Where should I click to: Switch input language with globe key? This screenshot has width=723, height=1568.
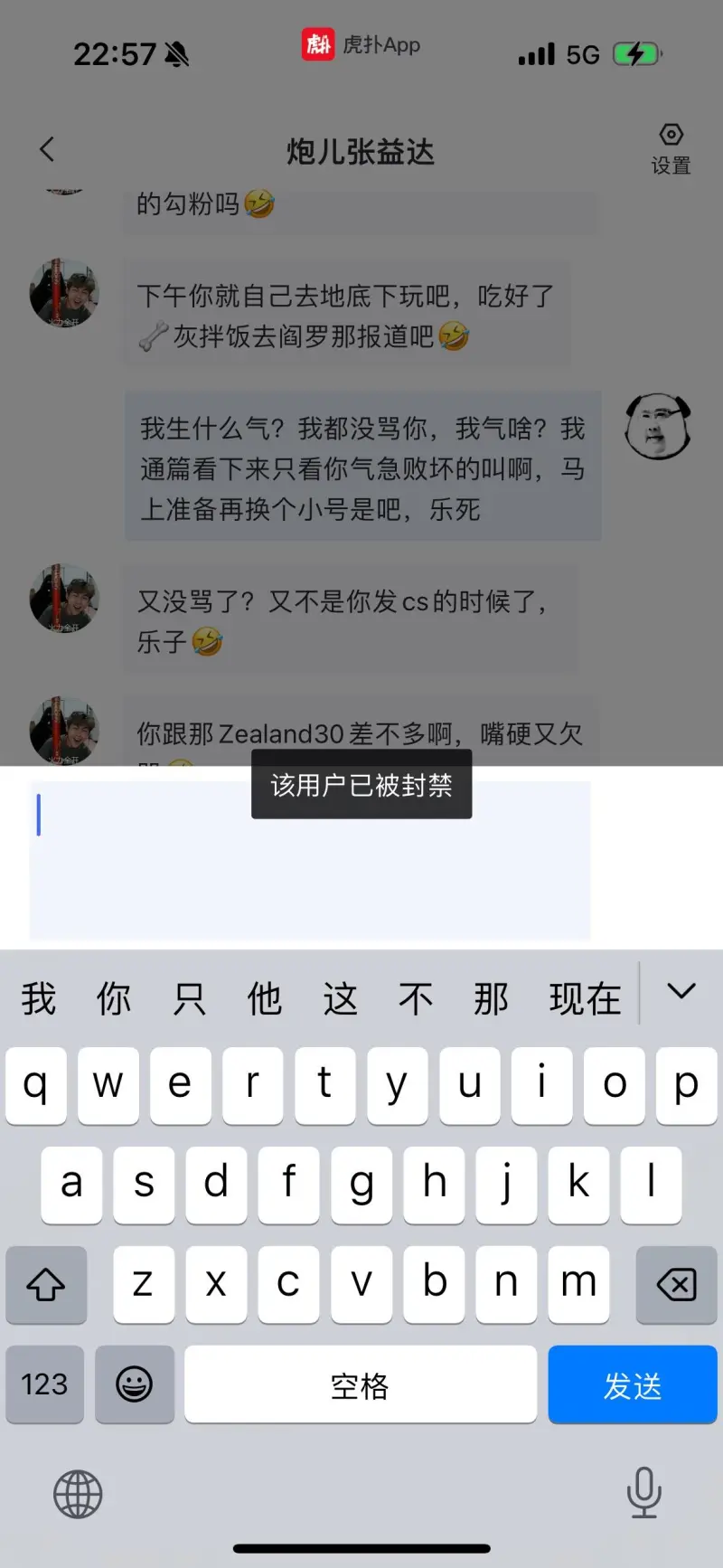point(78,1494)
